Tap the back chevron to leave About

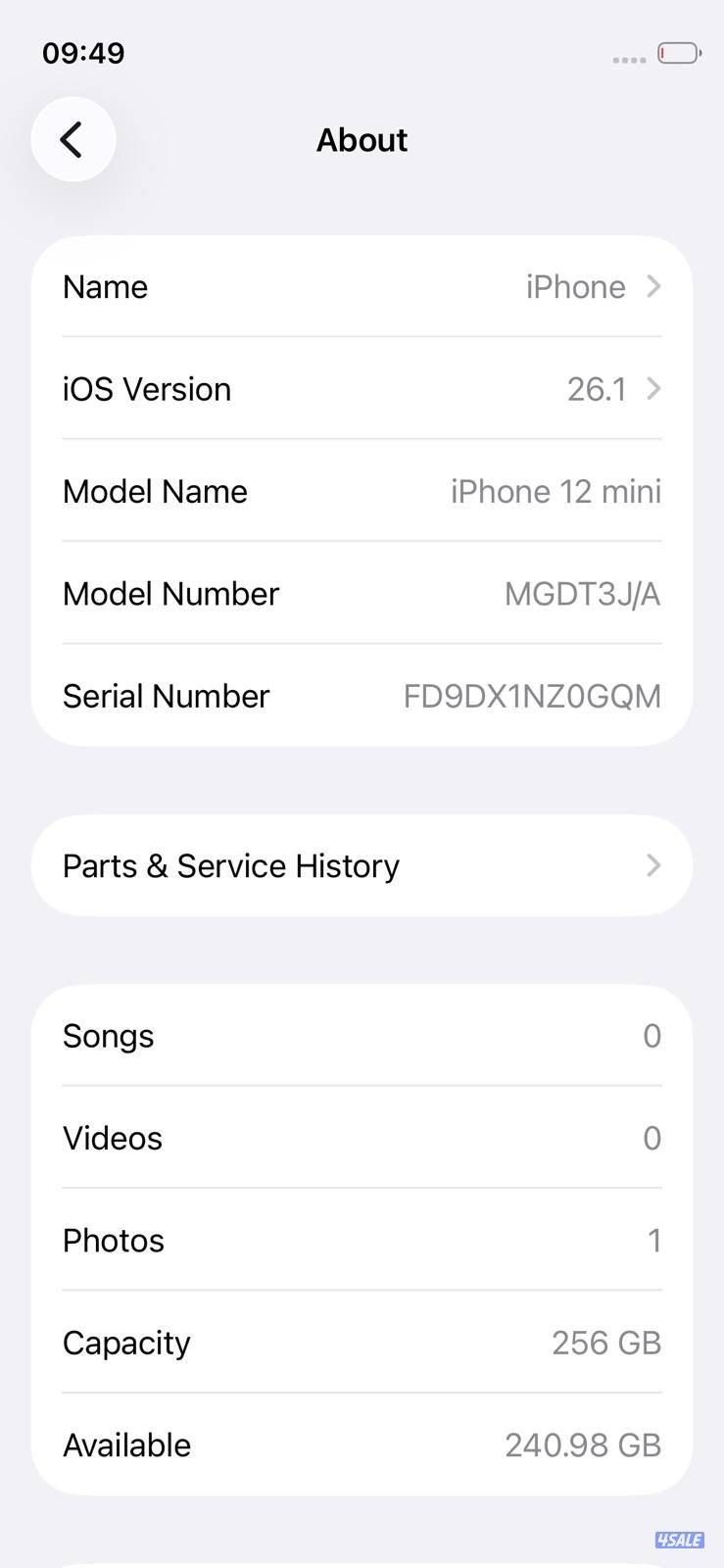click(x=72, y=139)
